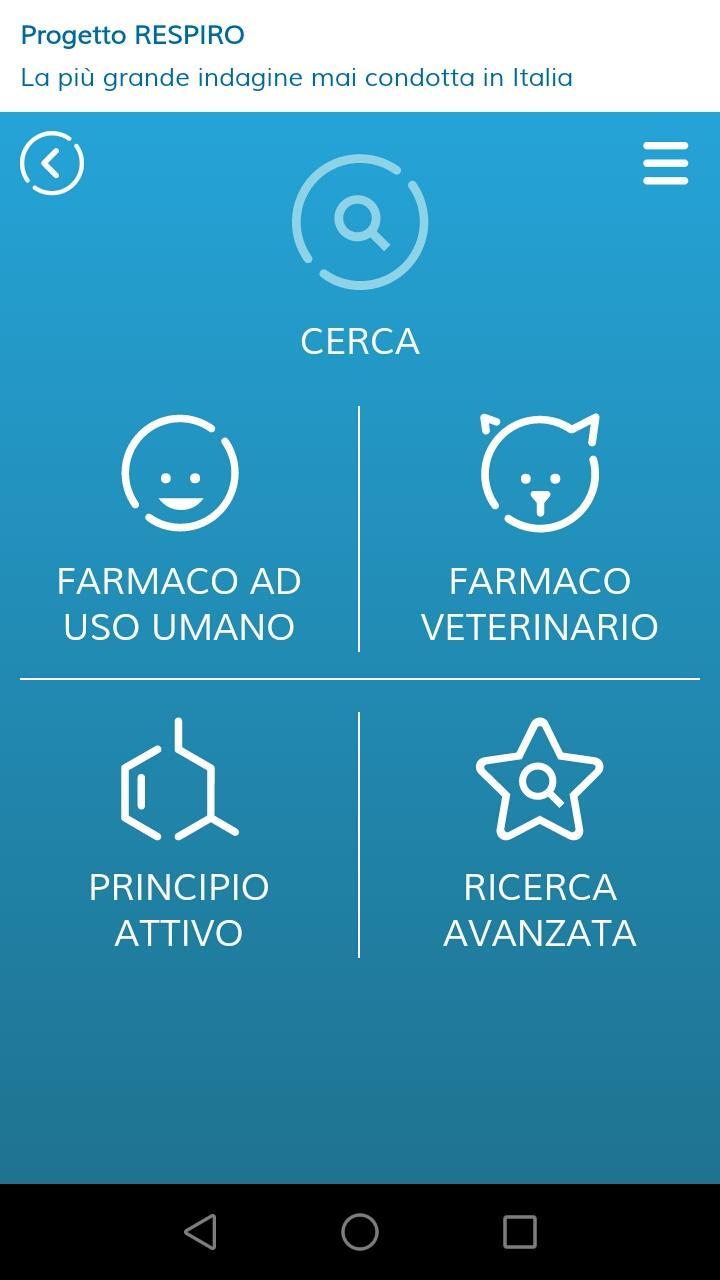
Task: Tap the Android back triangle button
Action: 201,1232
